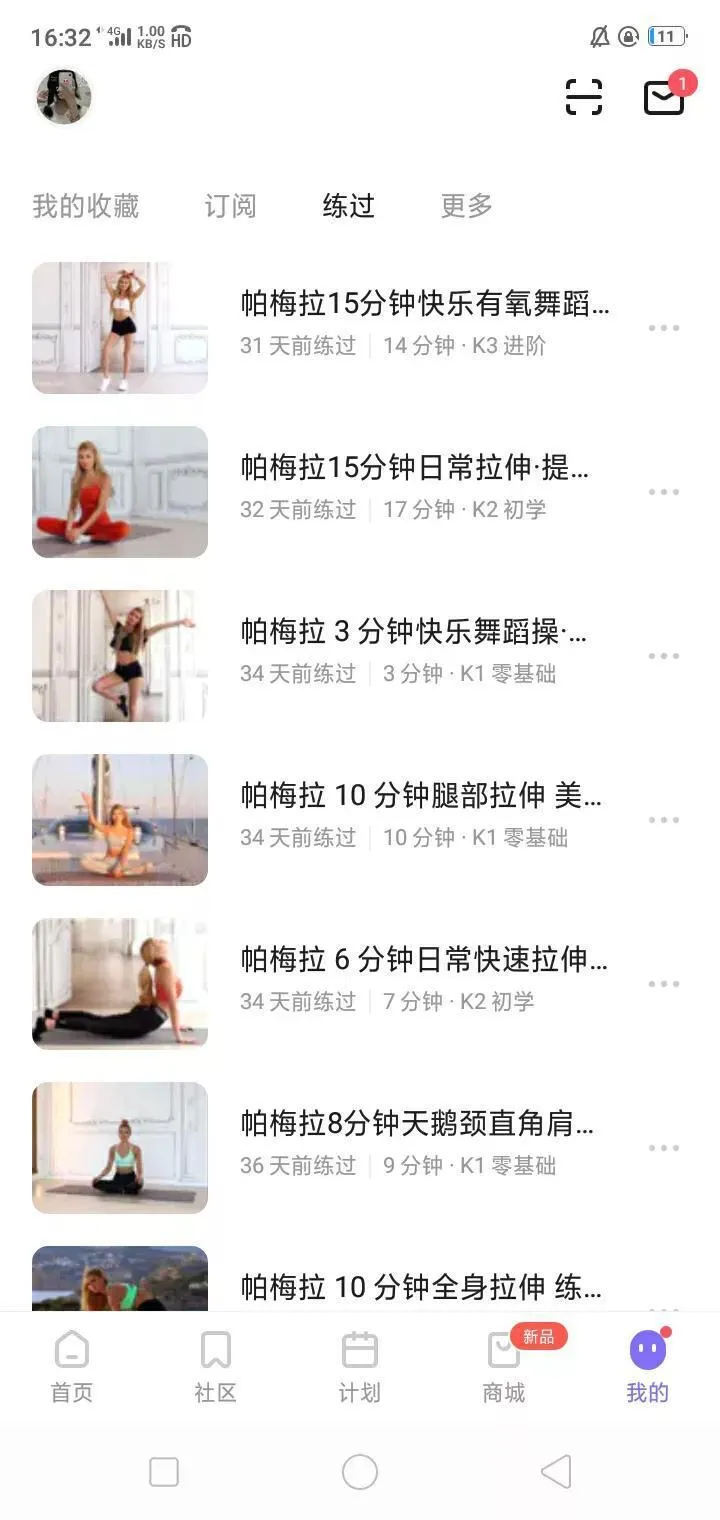
Task: Select the 更多 tab
Action: [x=467, y=206]
